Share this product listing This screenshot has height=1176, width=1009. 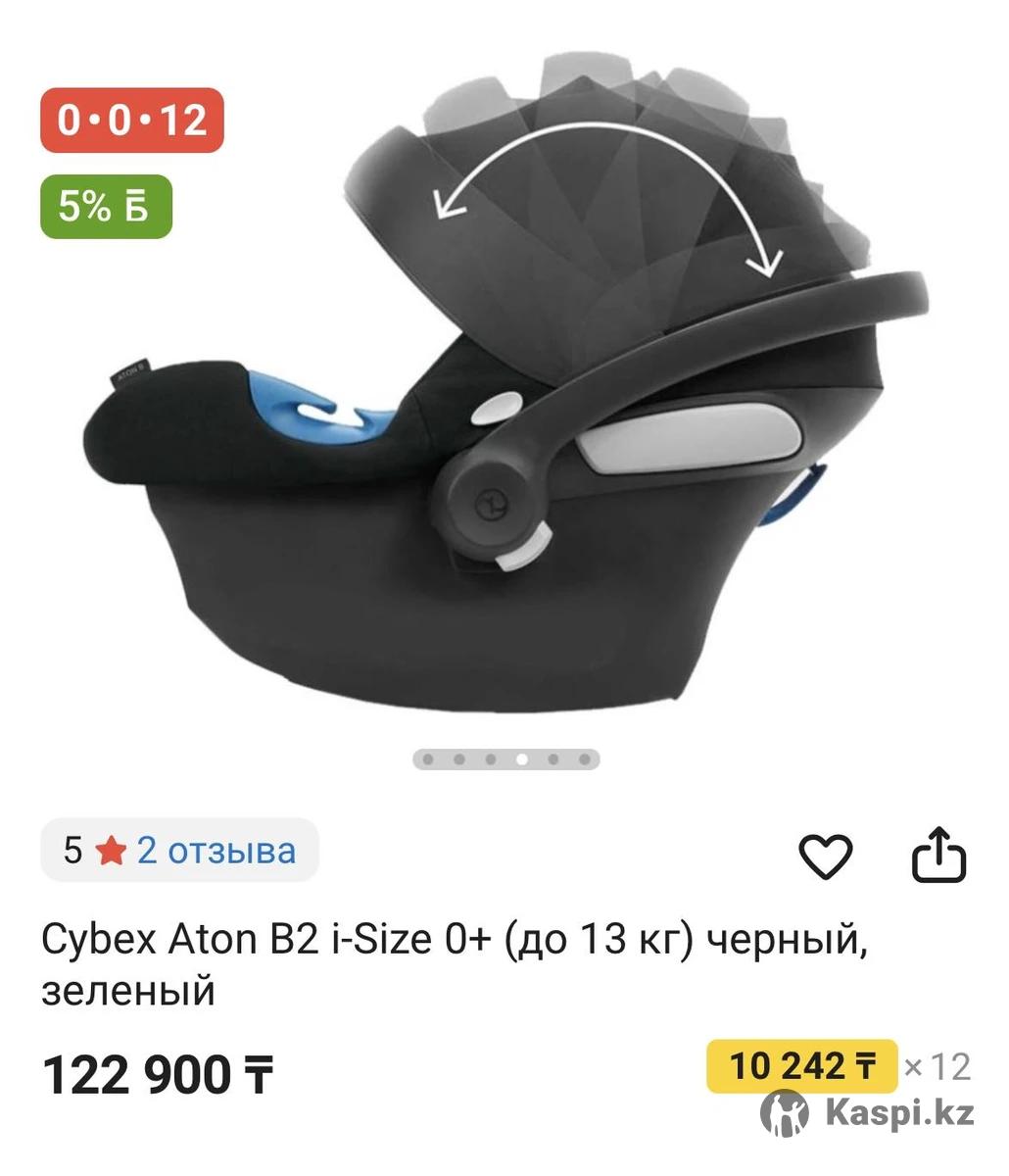938,856
